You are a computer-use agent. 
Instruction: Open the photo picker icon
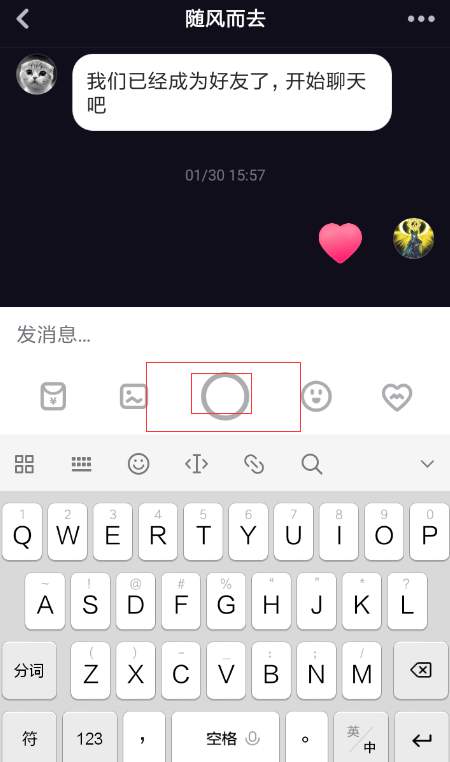tap(133, 396)
